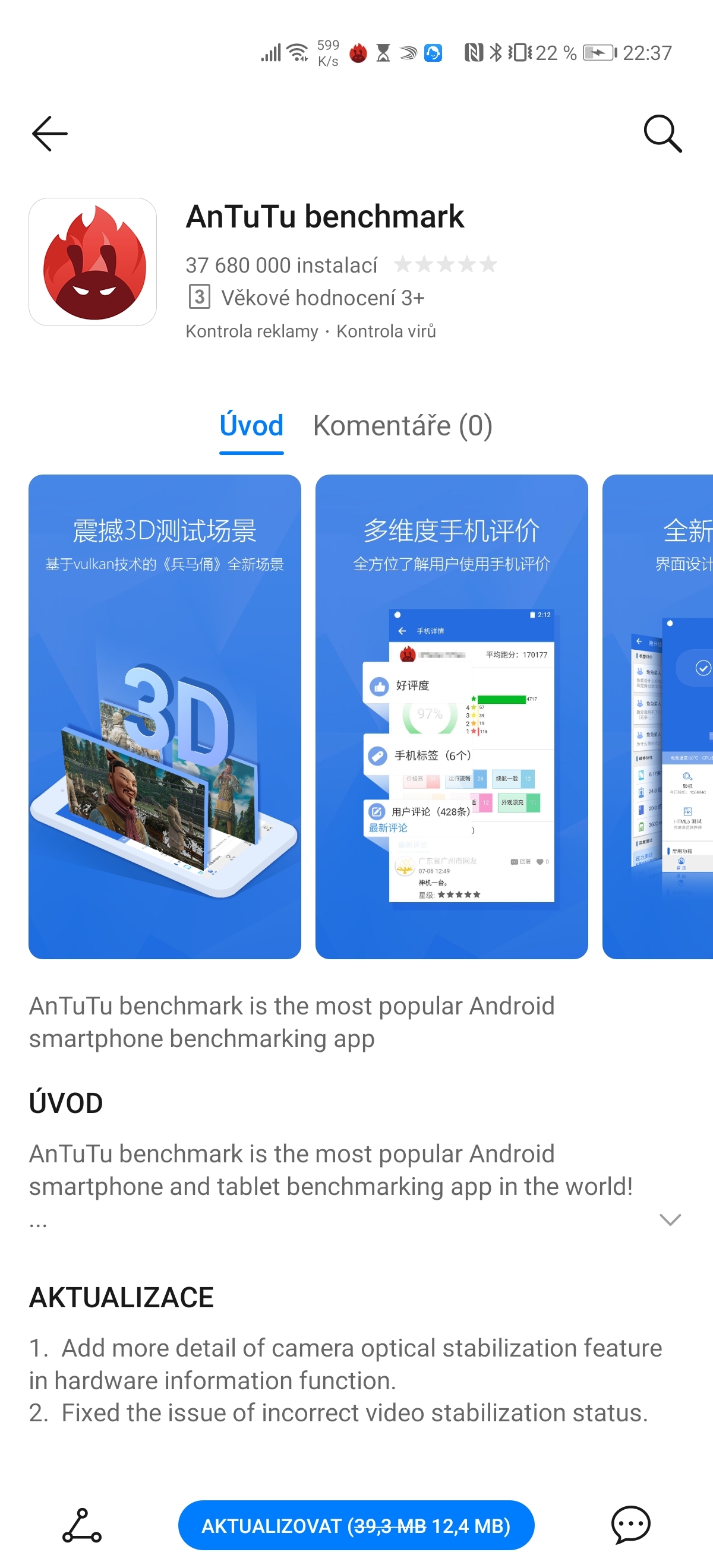The height and width of the screenshot is (1568, 713).
Task: Open the partially visible third screenshot
Action: [658, 716]
